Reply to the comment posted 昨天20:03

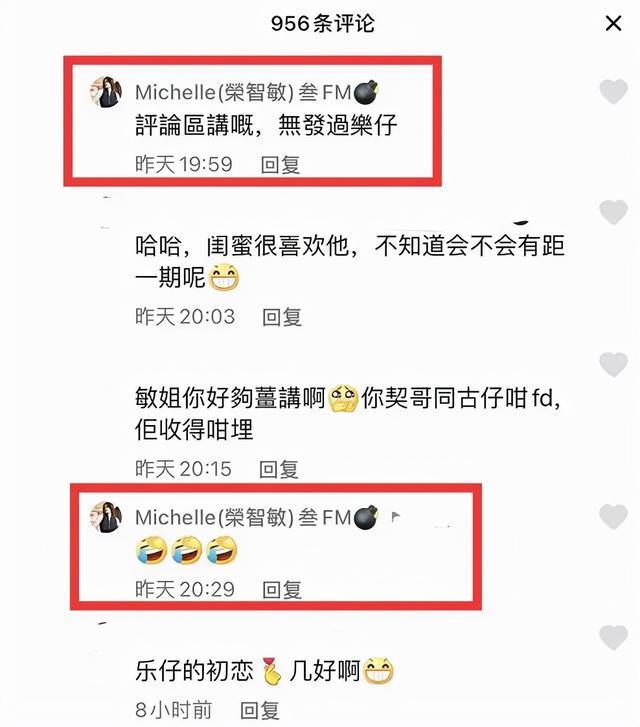281,316
